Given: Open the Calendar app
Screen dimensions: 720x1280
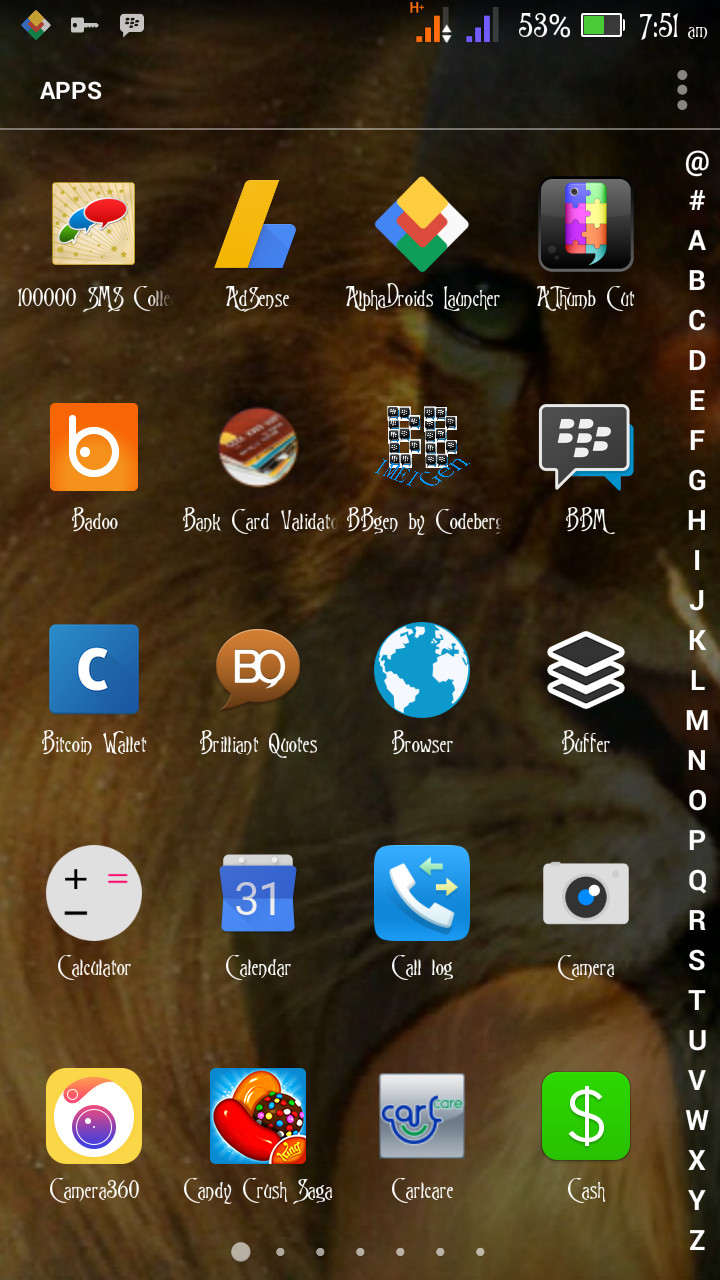Looking at the screenshot, I should (x=258, y=893).
